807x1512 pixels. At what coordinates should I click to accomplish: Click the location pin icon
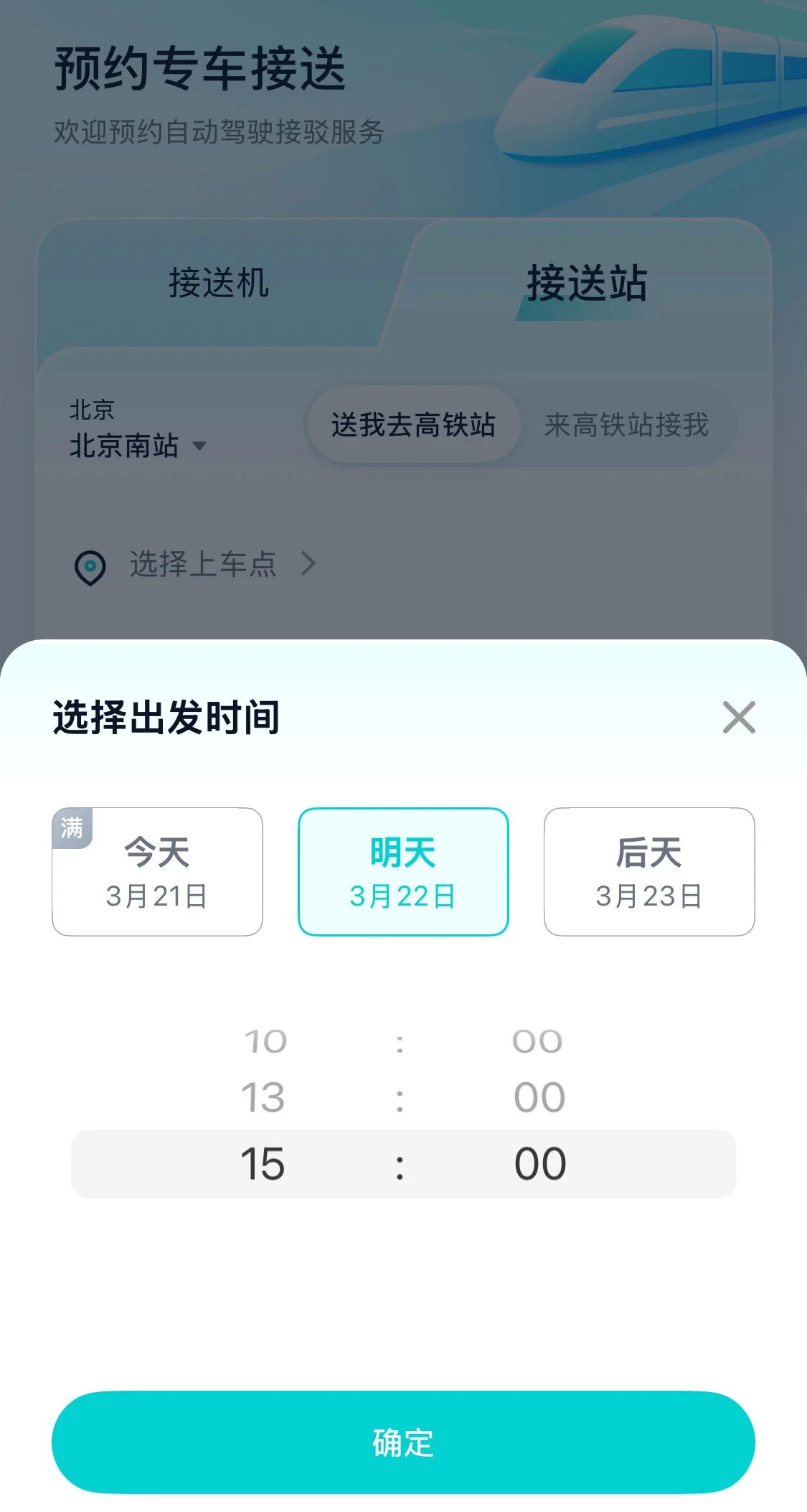[x=89, y=566]
